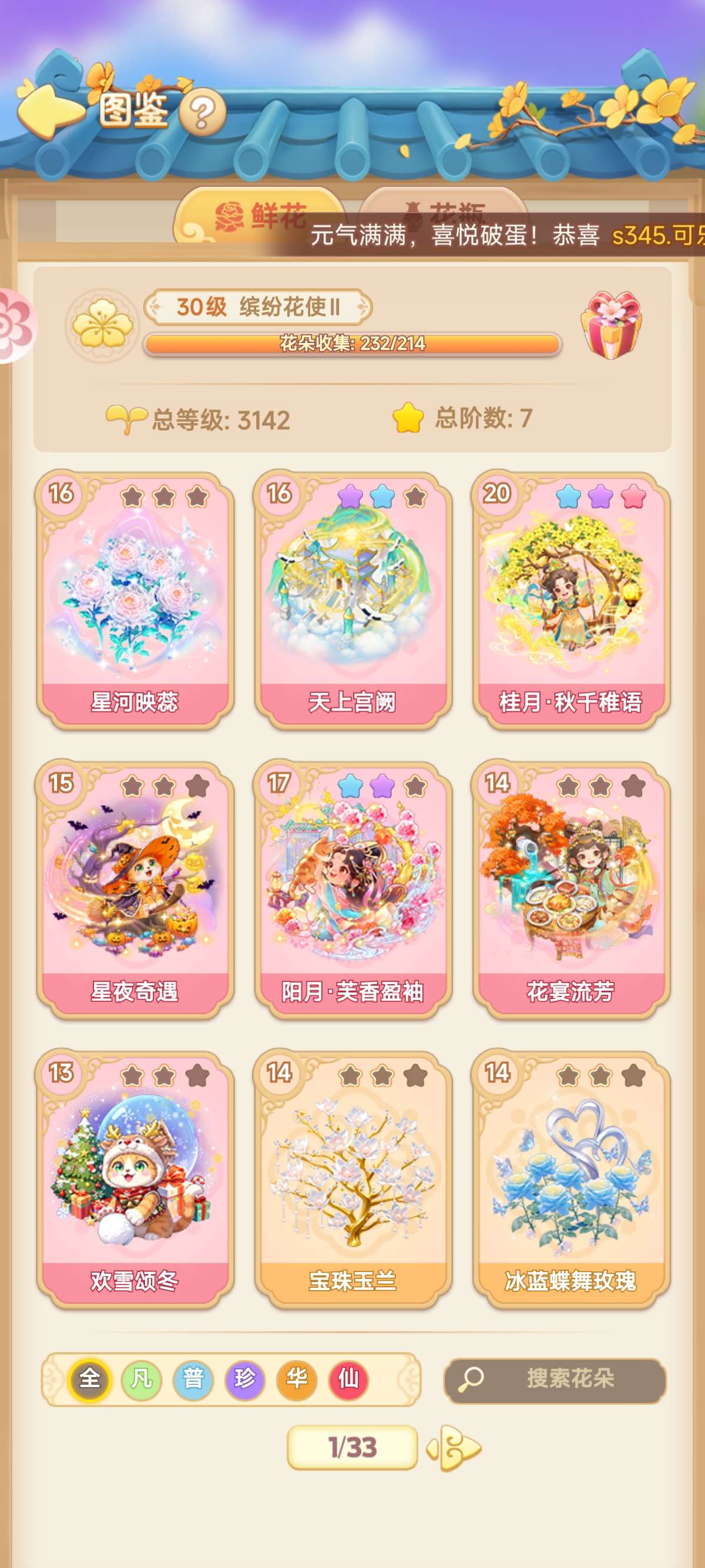Viewport: 705px width, 1568px height.
Task: Tap the 搜索花朵 search box
Action: (x=555, y=1379)
